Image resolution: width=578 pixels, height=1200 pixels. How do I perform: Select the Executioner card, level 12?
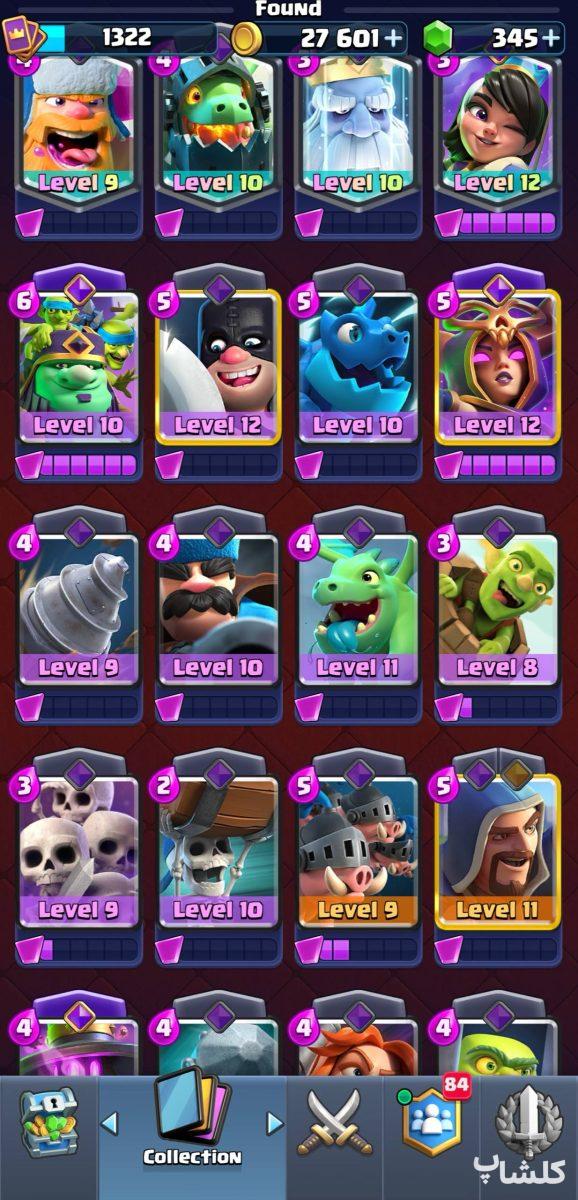(x=218, y=373)
